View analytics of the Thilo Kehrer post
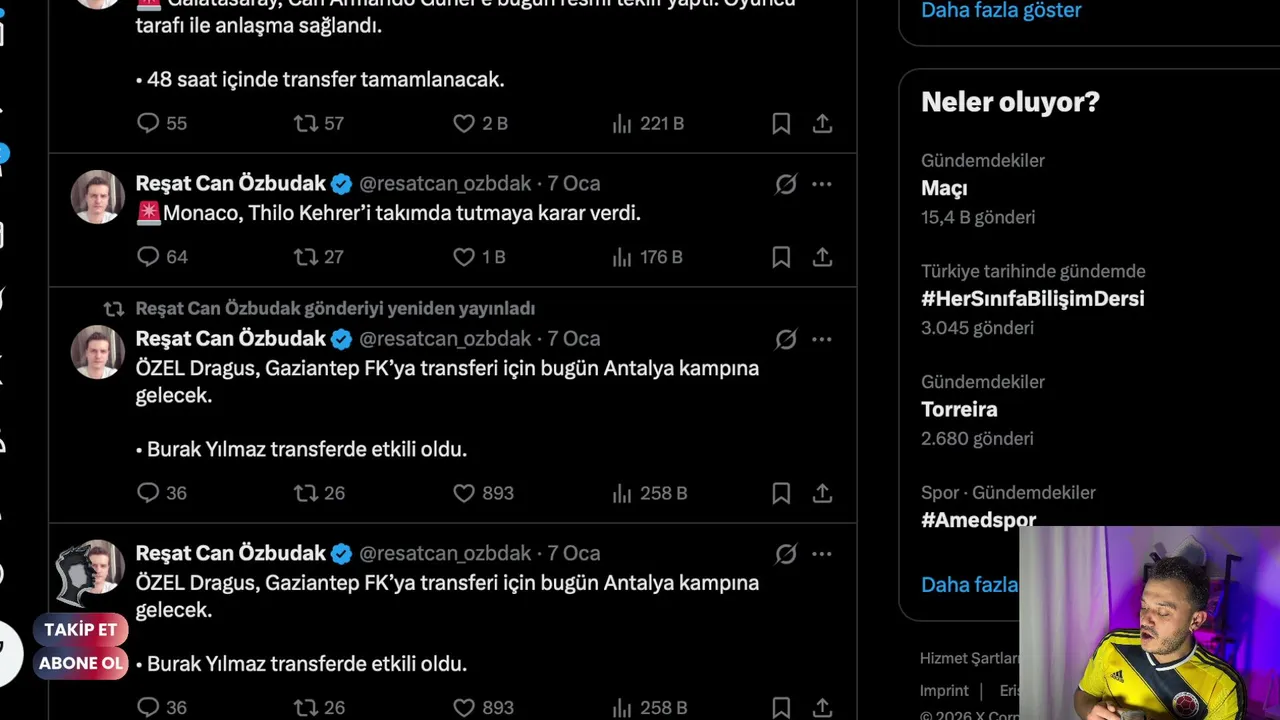 tap(622, 257)
